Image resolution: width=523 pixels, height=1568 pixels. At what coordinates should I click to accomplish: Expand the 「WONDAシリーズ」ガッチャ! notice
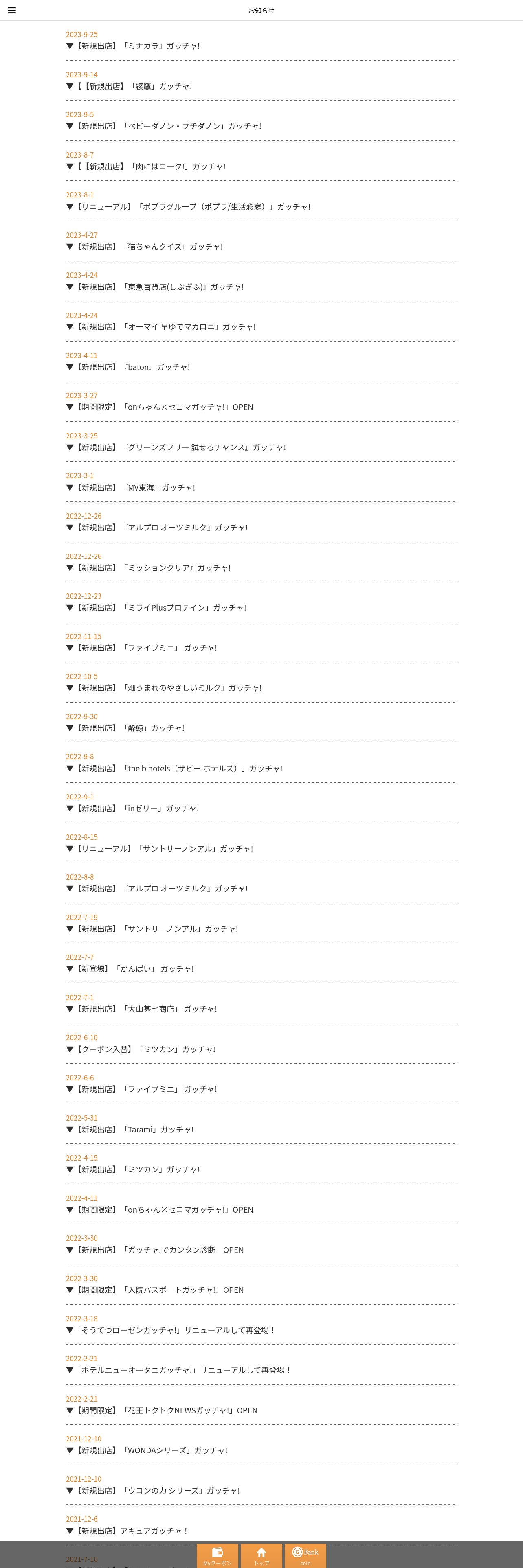pyautogui.click(x=147, y=1451)
